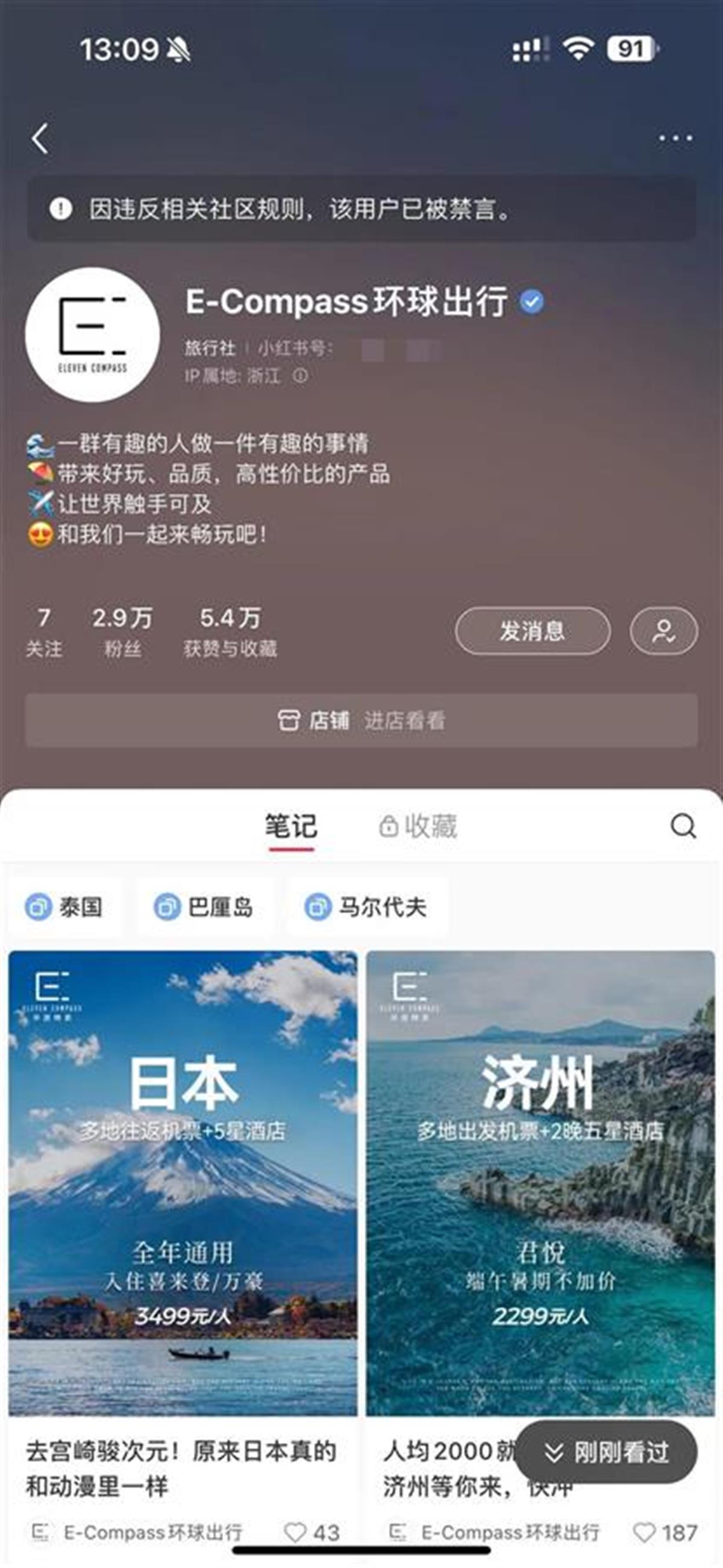Go back using the top-left arrow
The image size is (723, 1568).
point(40,138)
